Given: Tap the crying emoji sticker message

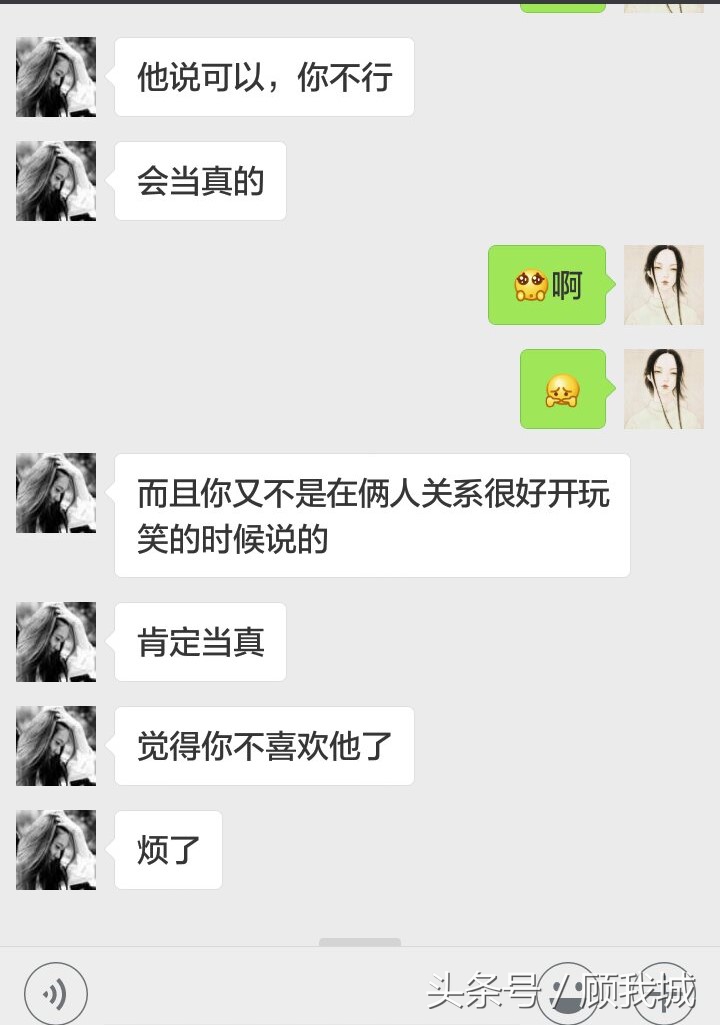Looking at the screenshot, I should 563,389.
